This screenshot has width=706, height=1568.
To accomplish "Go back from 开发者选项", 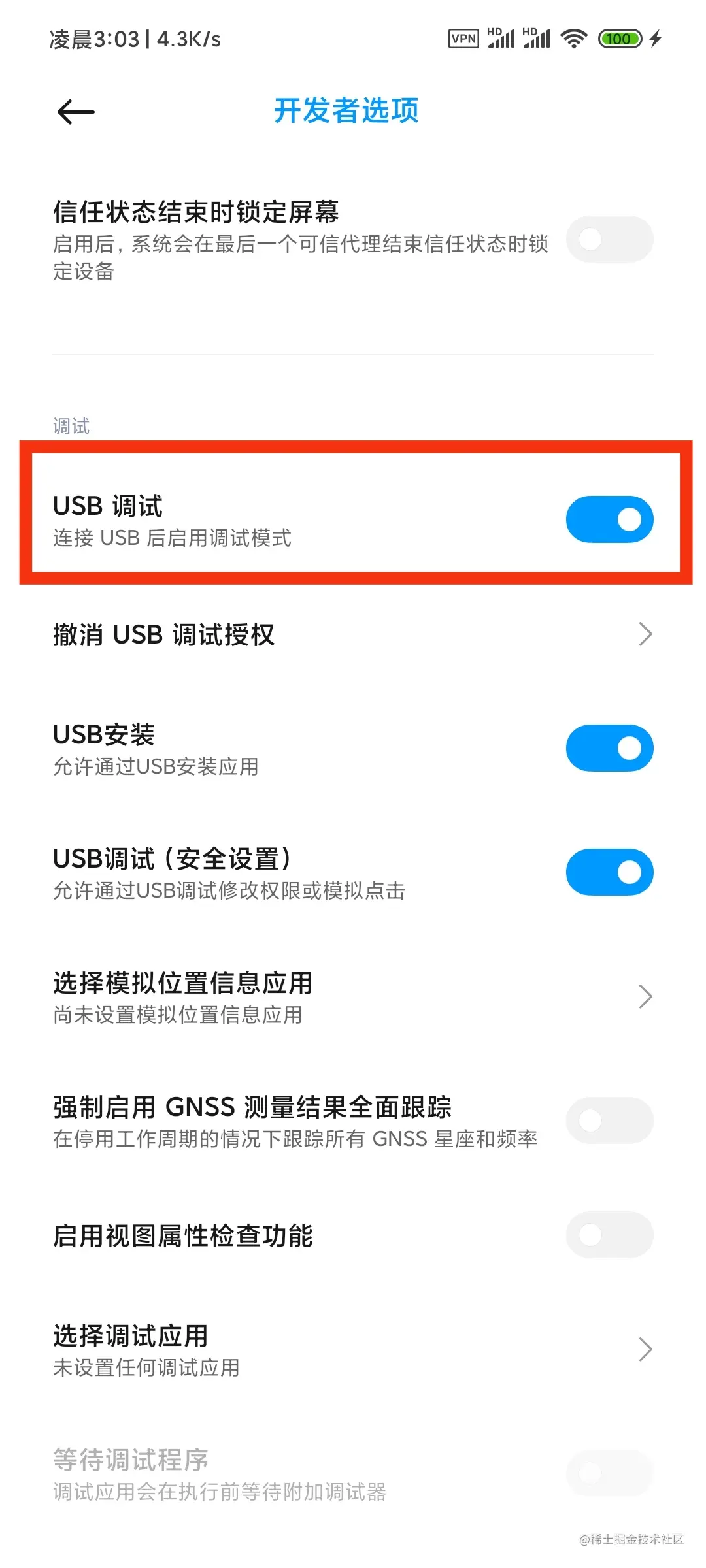I will point(76,112).
